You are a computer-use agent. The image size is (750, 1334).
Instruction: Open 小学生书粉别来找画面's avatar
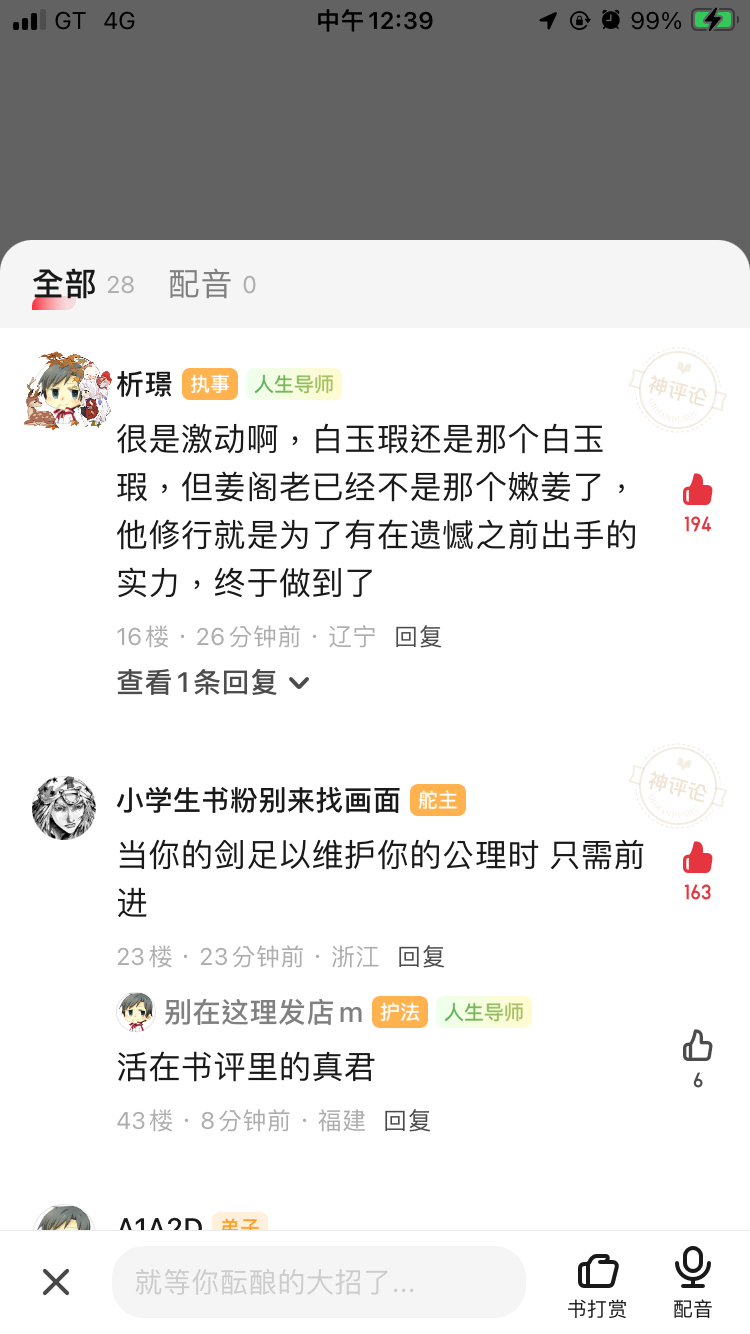(64, 807)
